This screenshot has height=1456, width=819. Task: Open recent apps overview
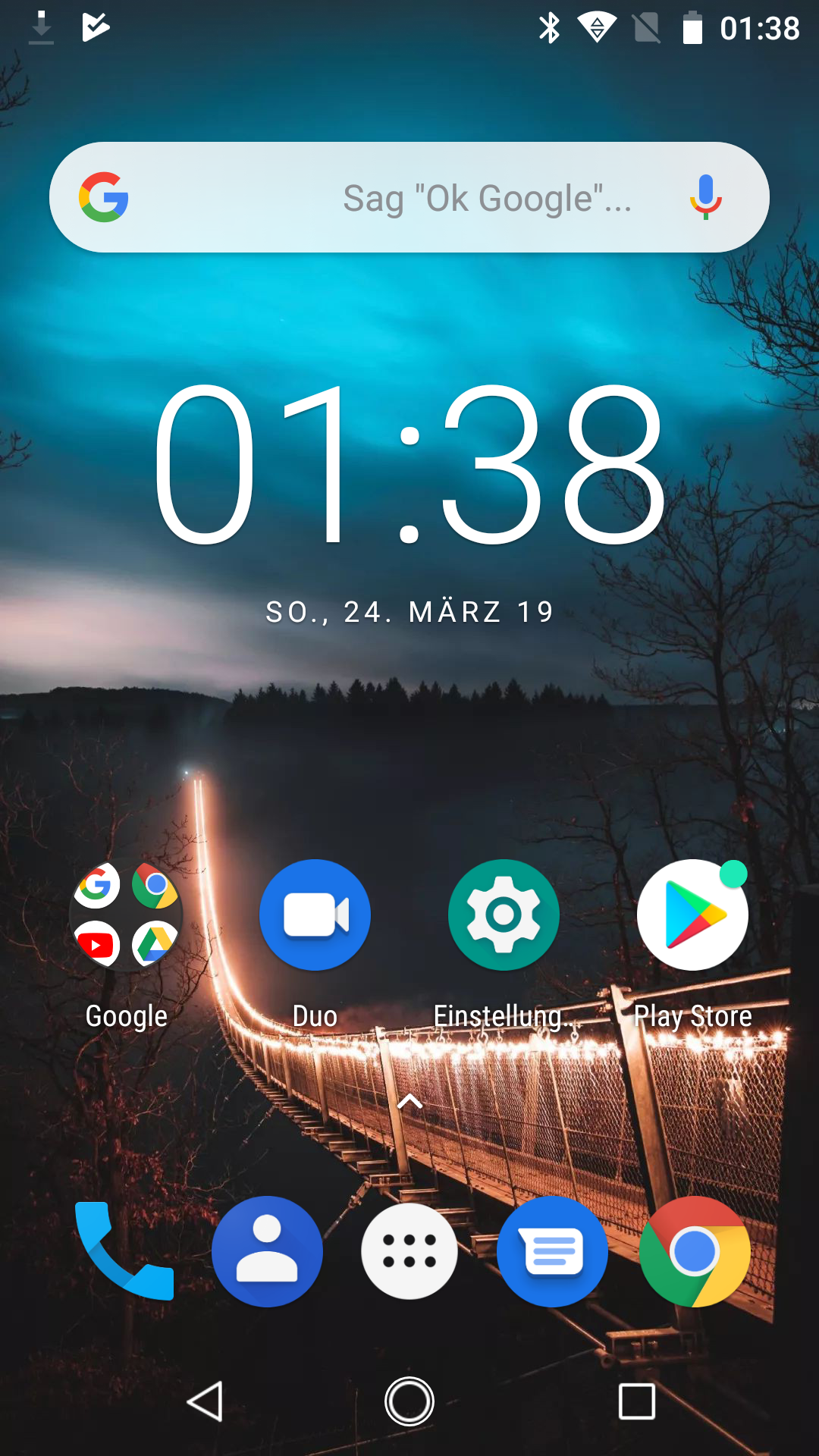pos(637,1401)
